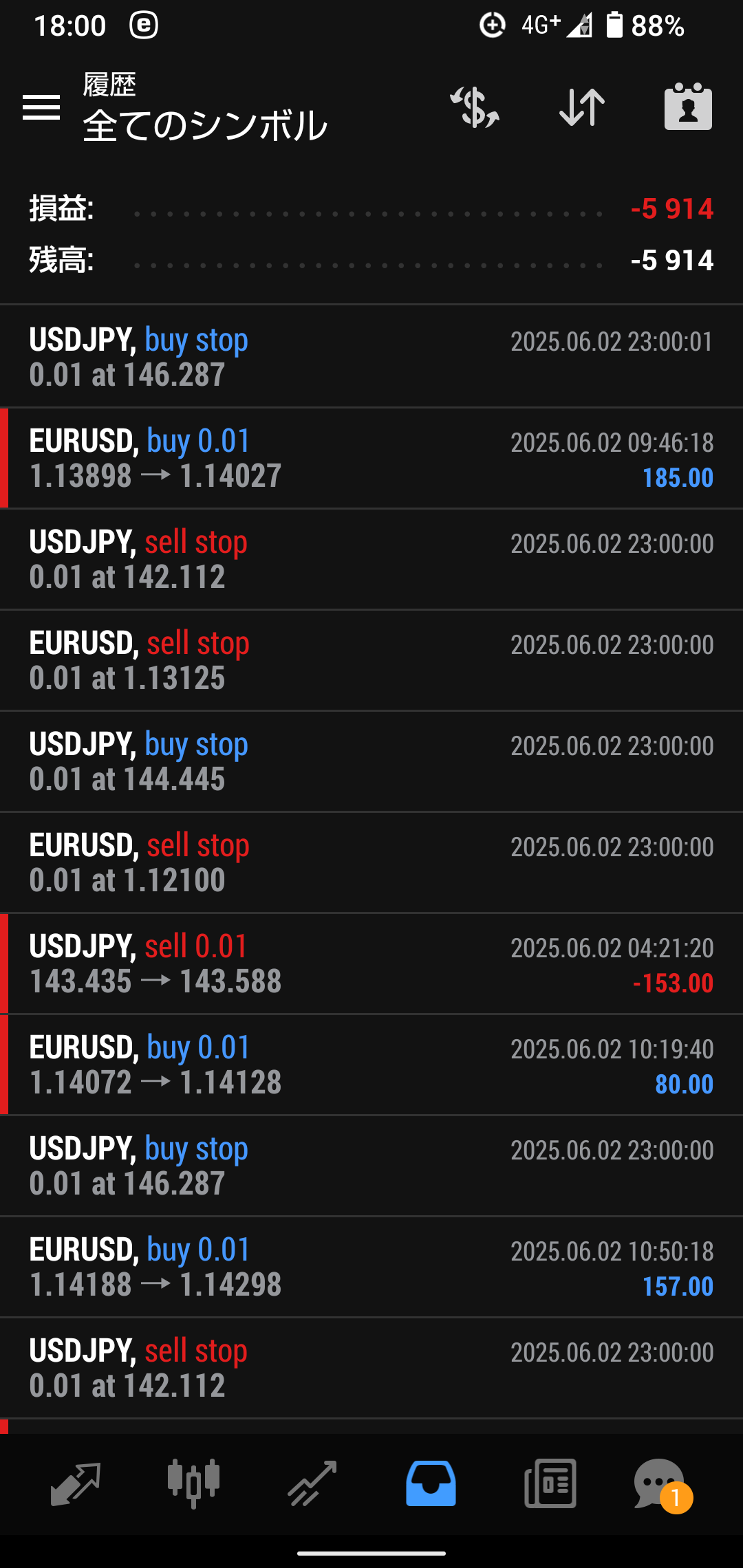Switch to the Trade tab
Image resolution: width=743 pixels, height=1568 pixels.
(312, 1484)
